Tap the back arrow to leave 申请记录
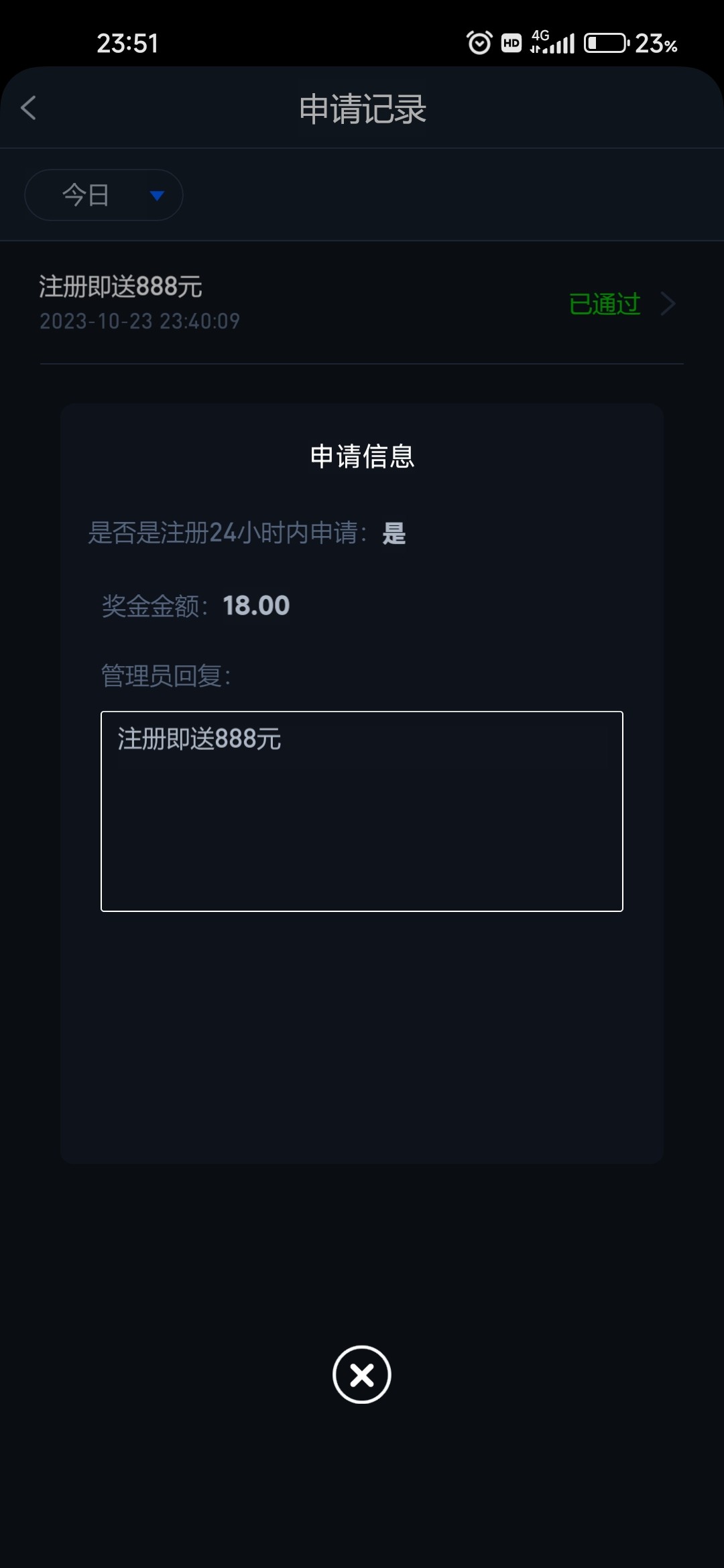The width and height of the screenshot is (724, 1568). coord(29,108)
